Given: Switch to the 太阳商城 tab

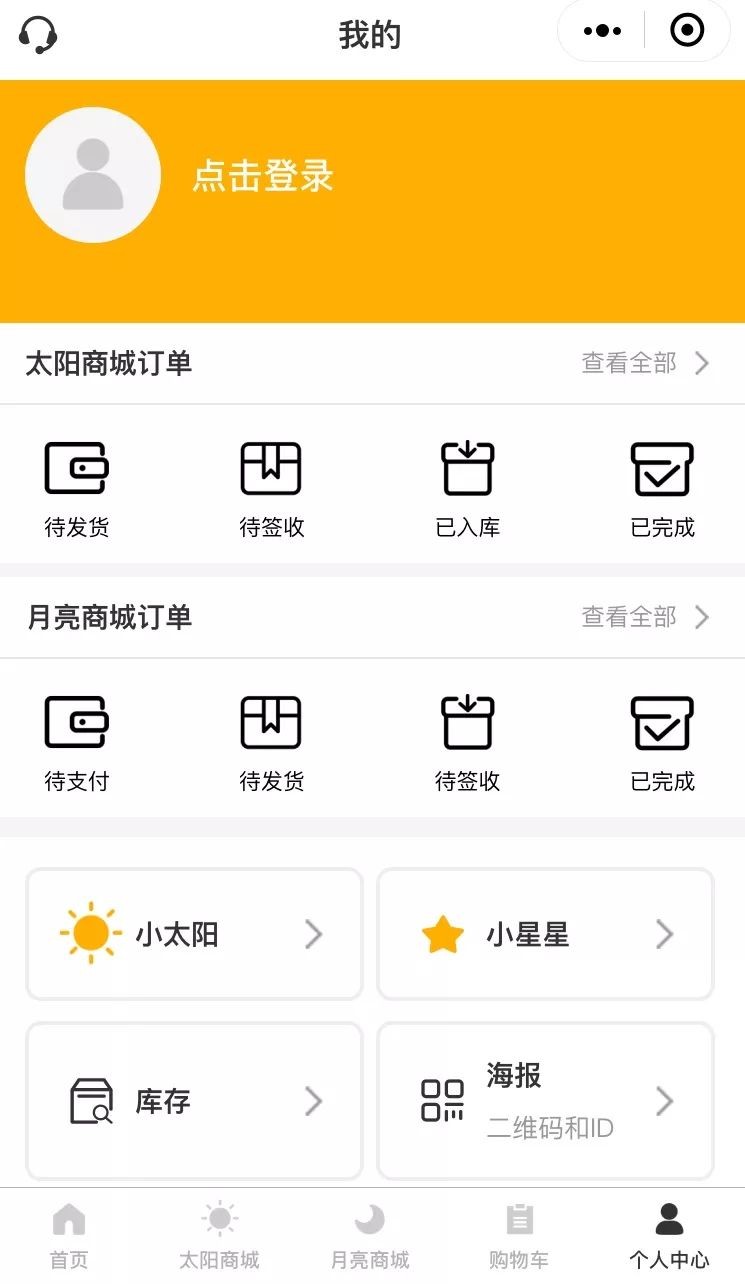Looking at the screenshot, I should click(x=219, y=1236).
